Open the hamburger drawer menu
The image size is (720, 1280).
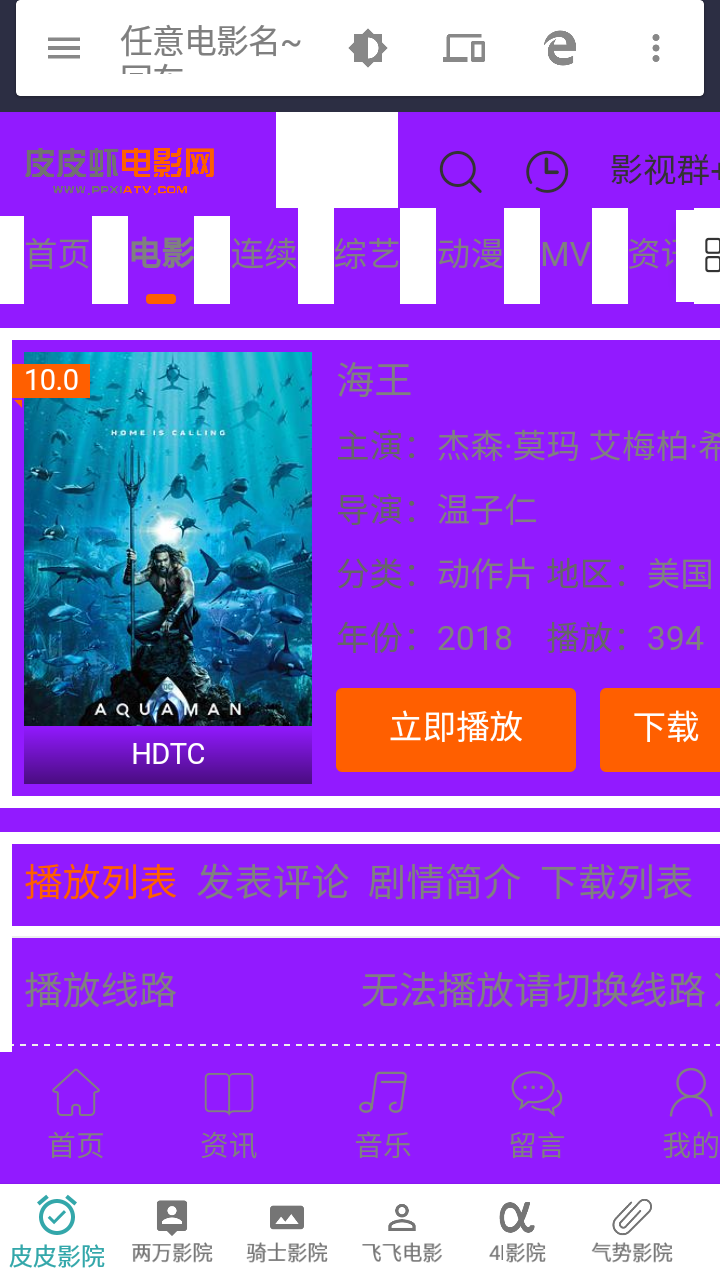pyautogui.click(x=64, y=48)
